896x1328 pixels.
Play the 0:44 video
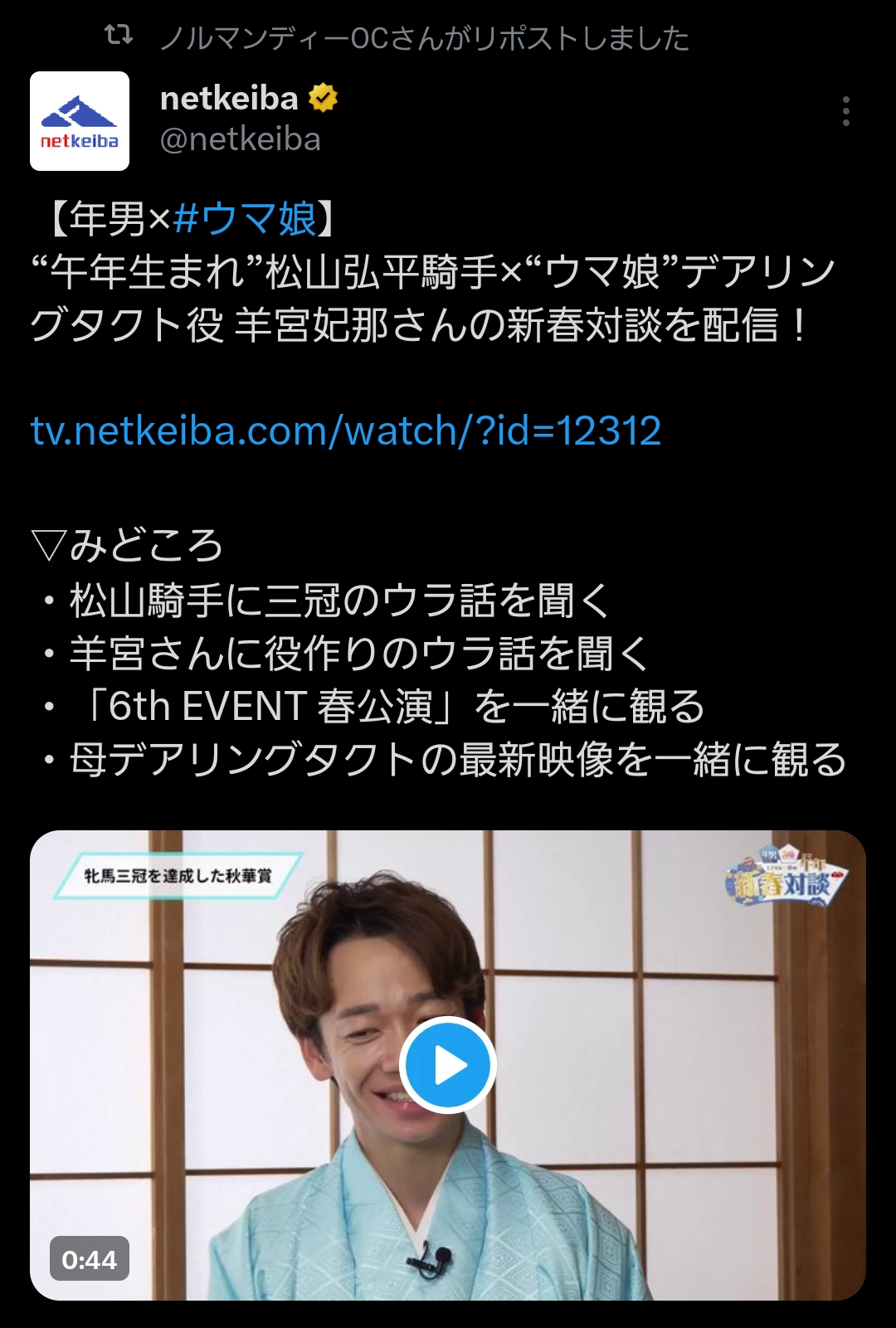[x=448, y=1065]
